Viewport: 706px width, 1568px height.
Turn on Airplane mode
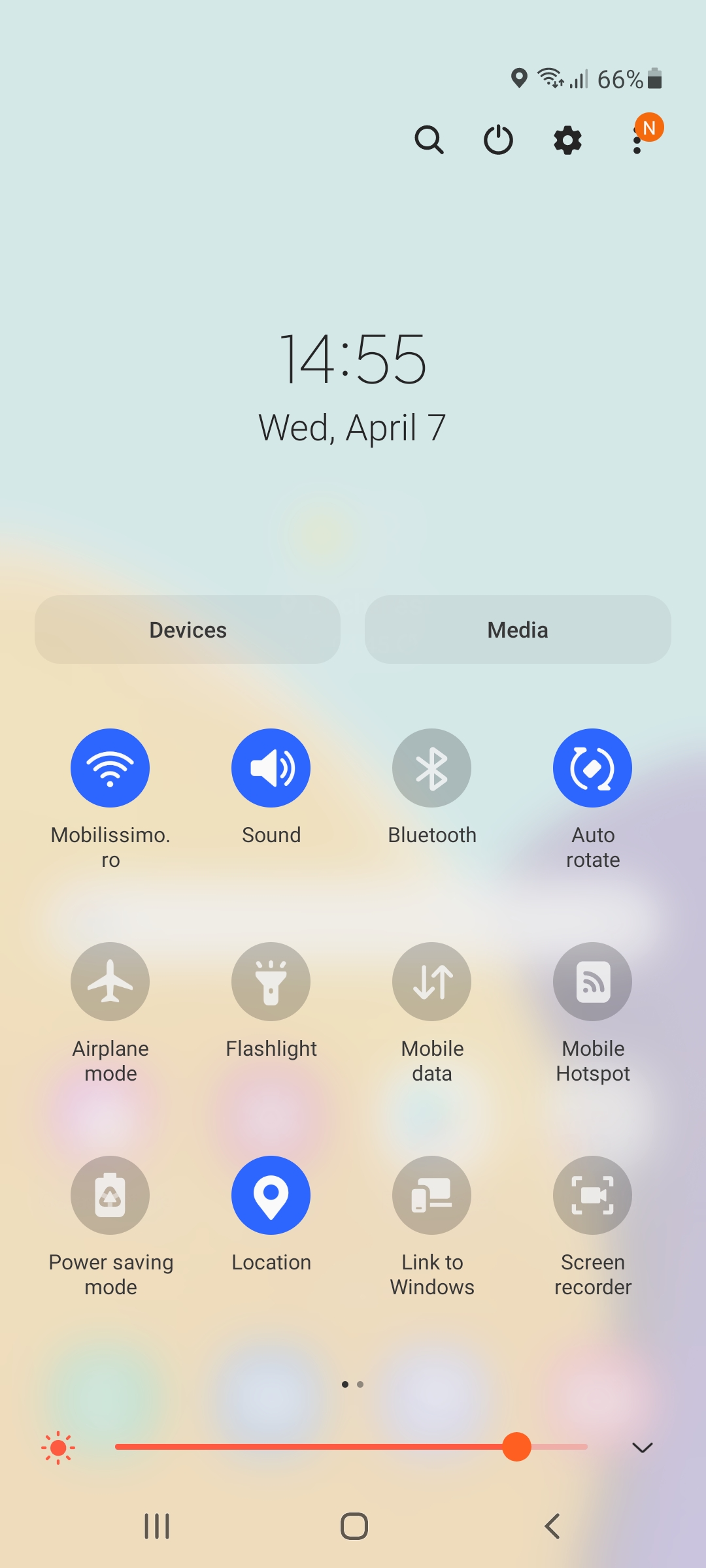click(110, 981)
